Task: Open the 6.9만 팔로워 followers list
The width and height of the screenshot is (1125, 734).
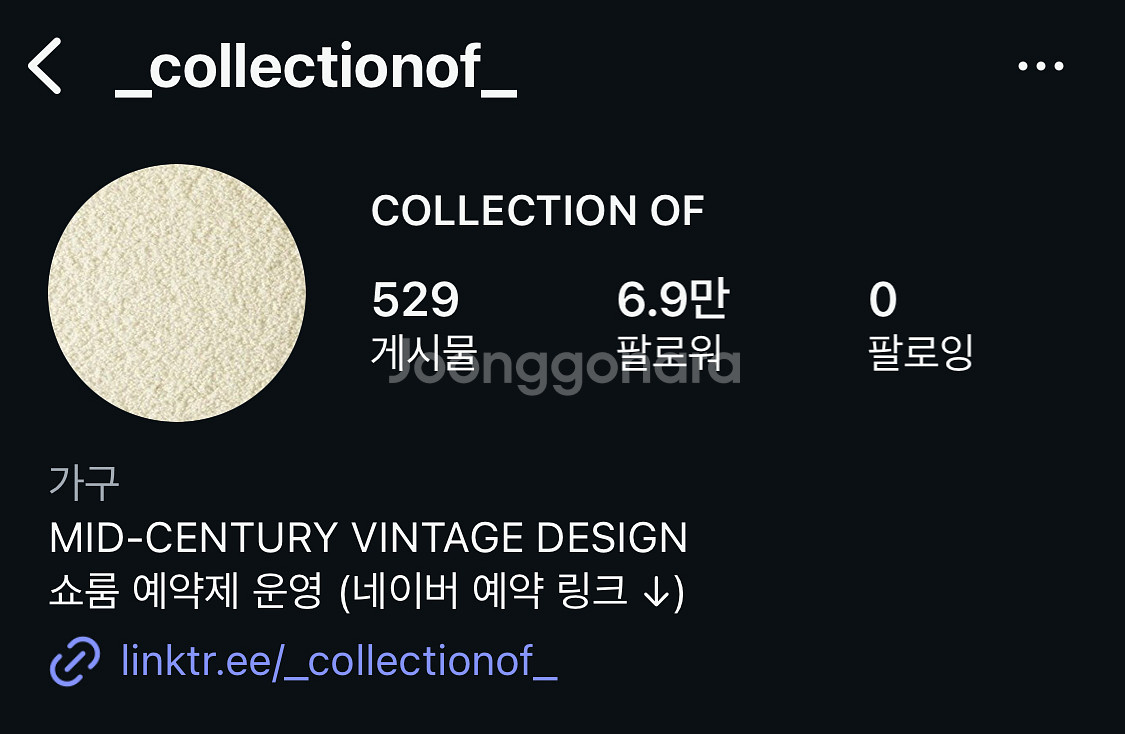Action: tap(672, 324)
